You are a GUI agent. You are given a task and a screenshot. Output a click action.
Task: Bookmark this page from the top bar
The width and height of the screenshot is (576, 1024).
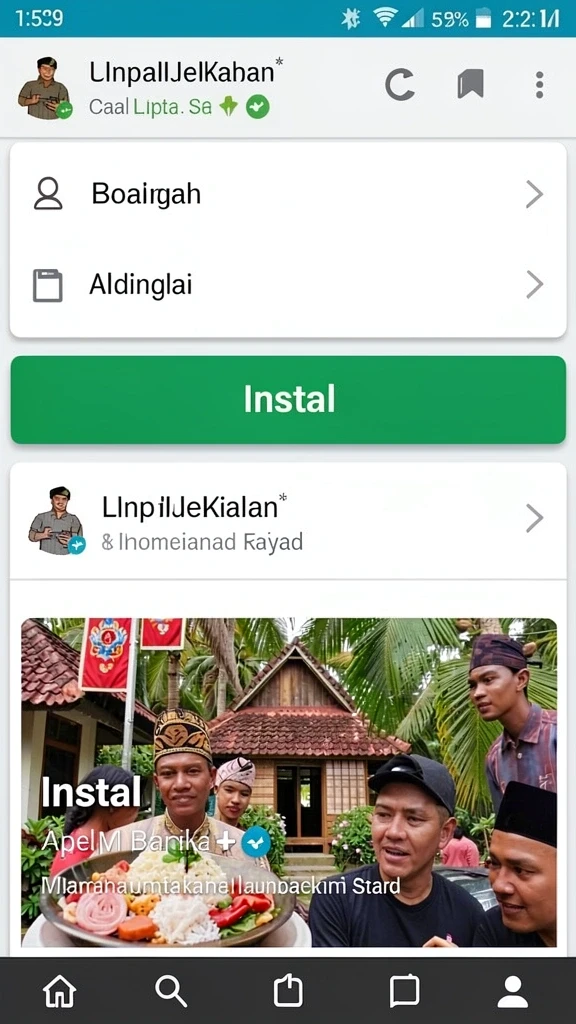click(x=470, y=84)
